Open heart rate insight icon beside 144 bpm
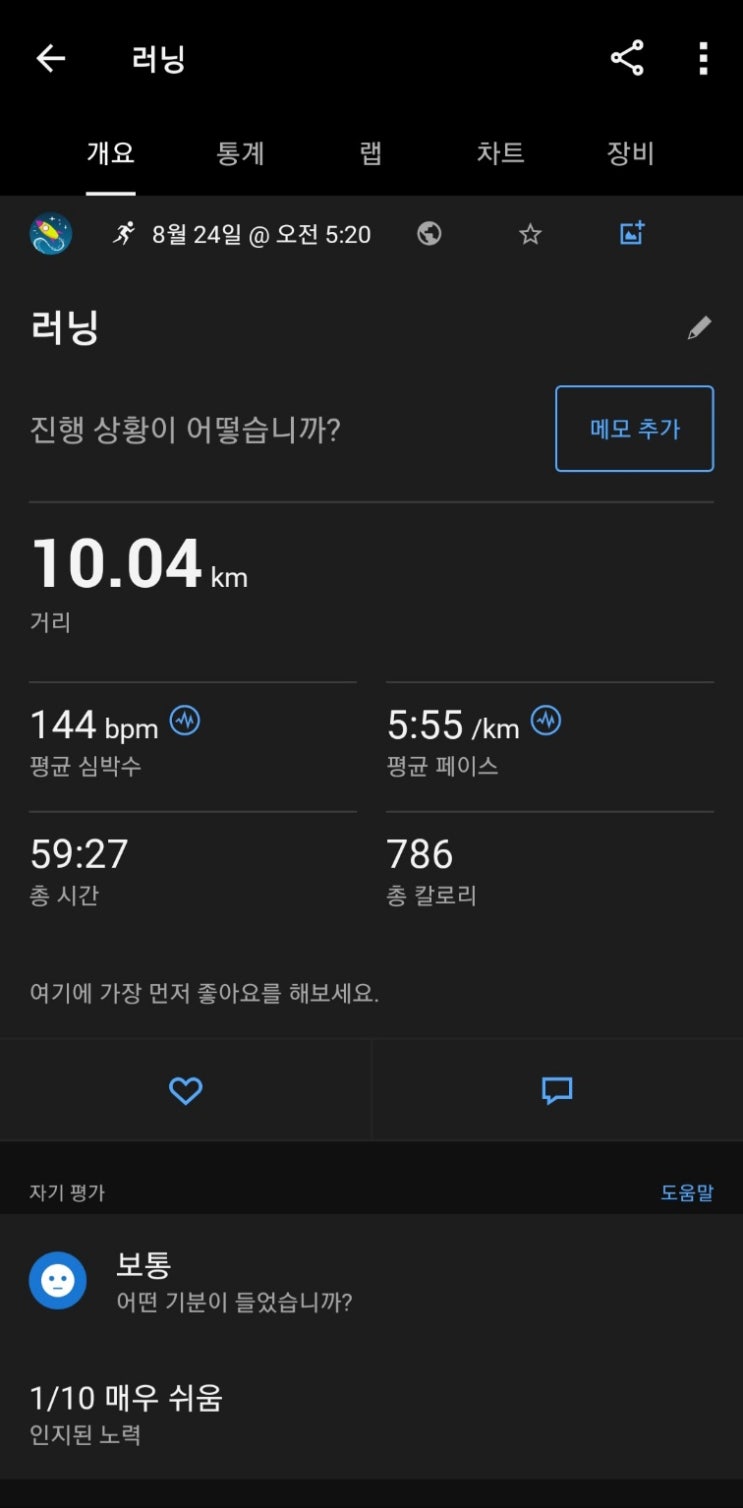 tap(184, 721)
